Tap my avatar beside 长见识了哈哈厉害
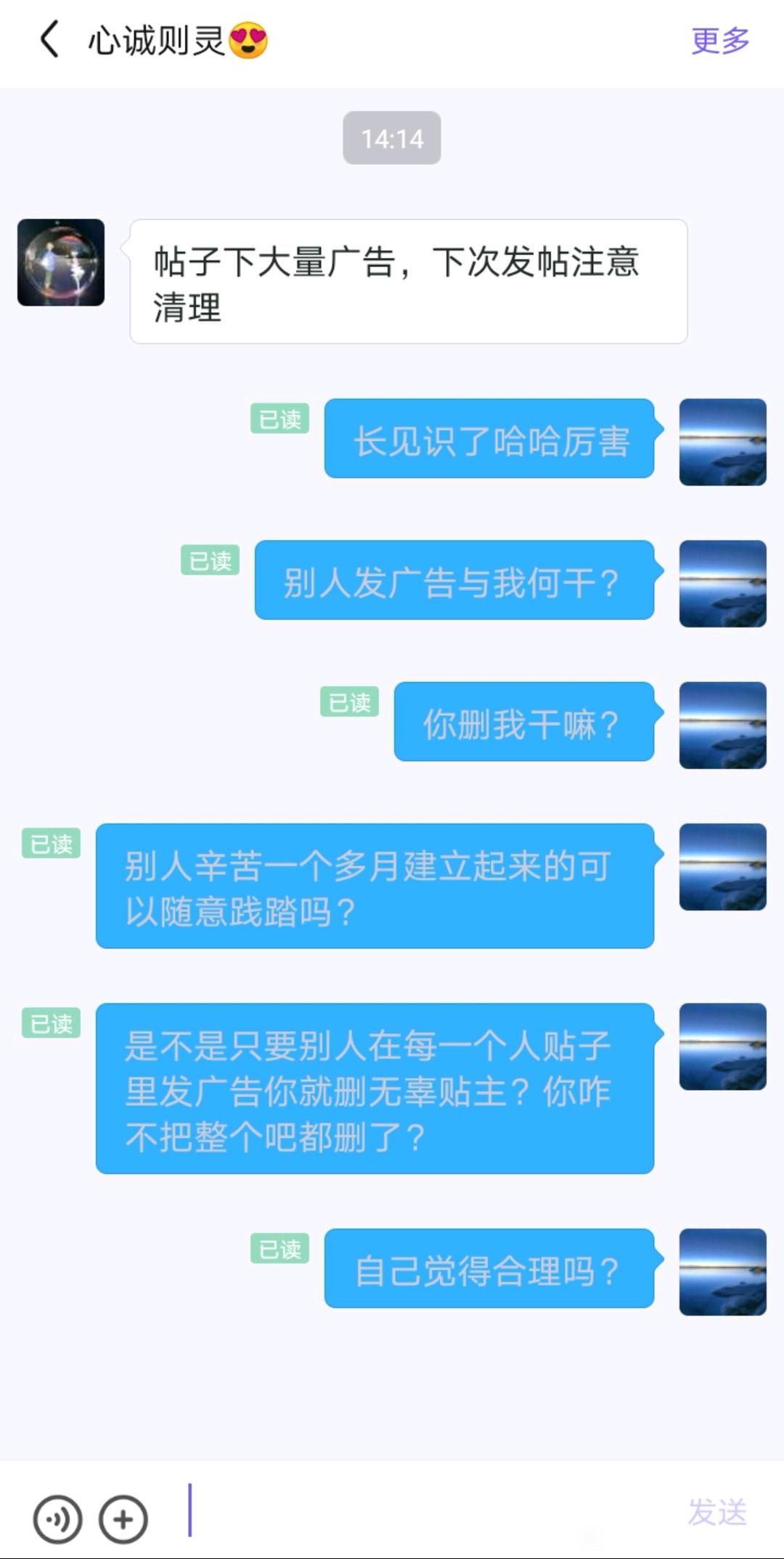This screenshot has height=1559, width=784. tap(722, 441)
